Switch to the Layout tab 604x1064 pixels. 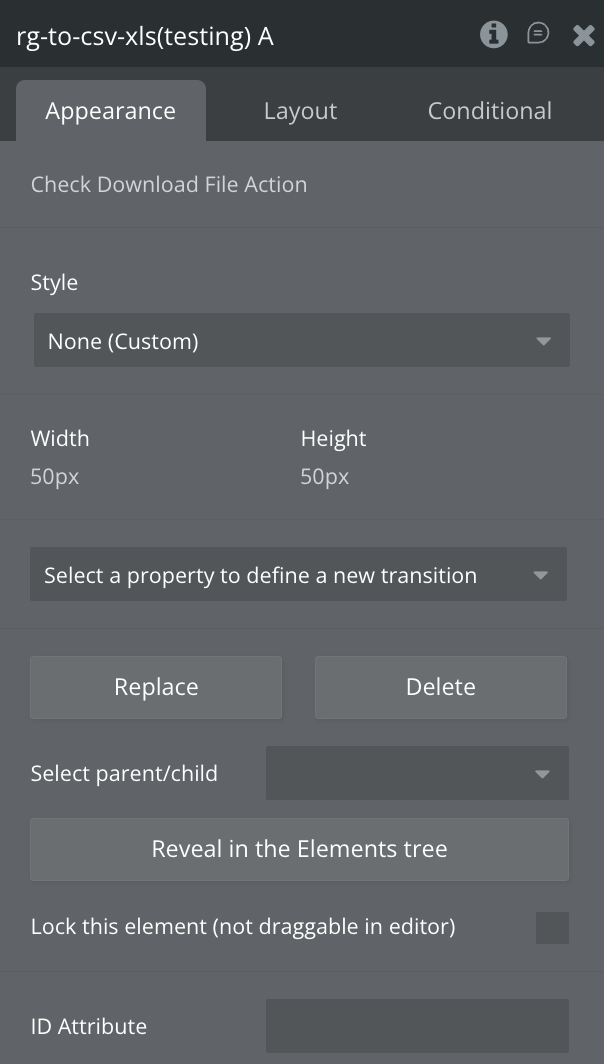(300, 111)
